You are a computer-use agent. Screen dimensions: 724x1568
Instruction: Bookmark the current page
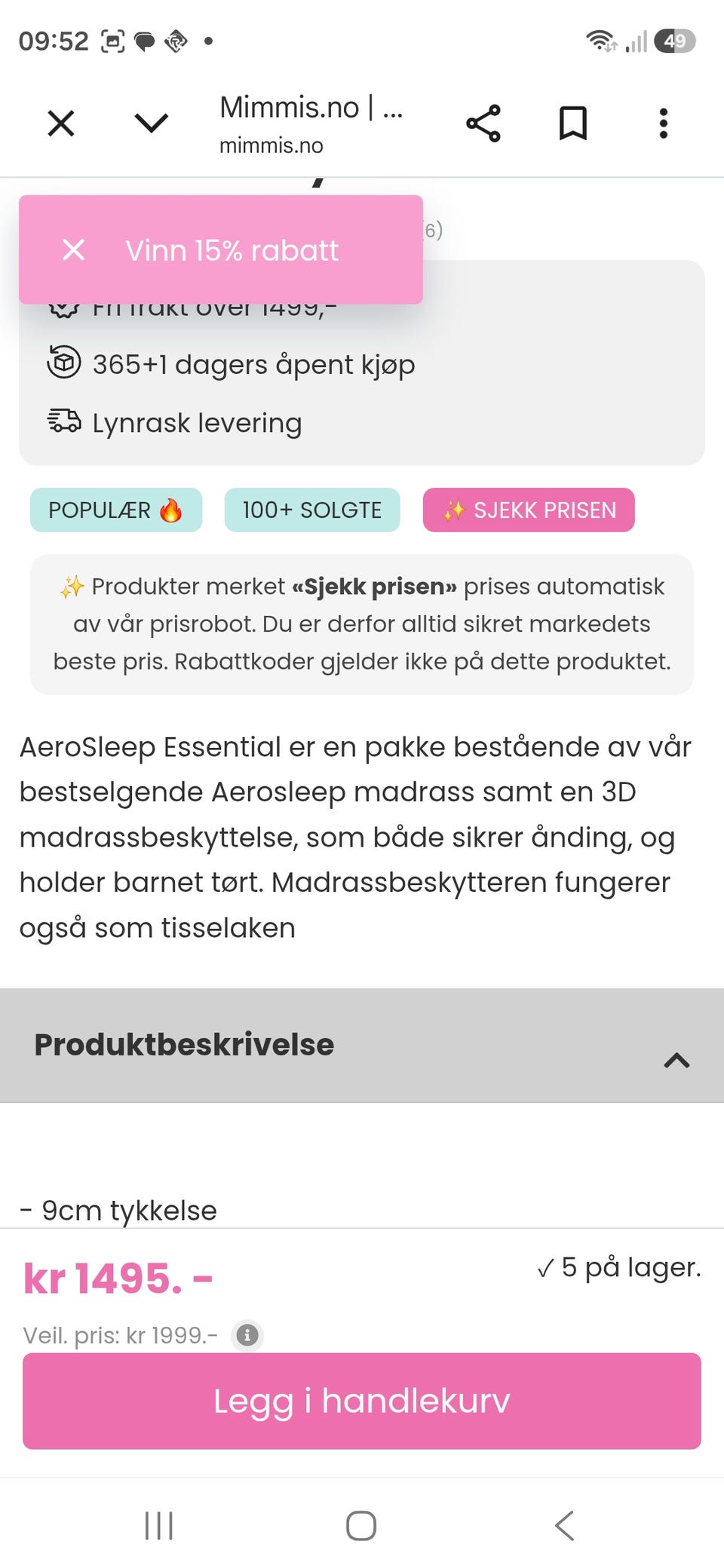point(574,123)
